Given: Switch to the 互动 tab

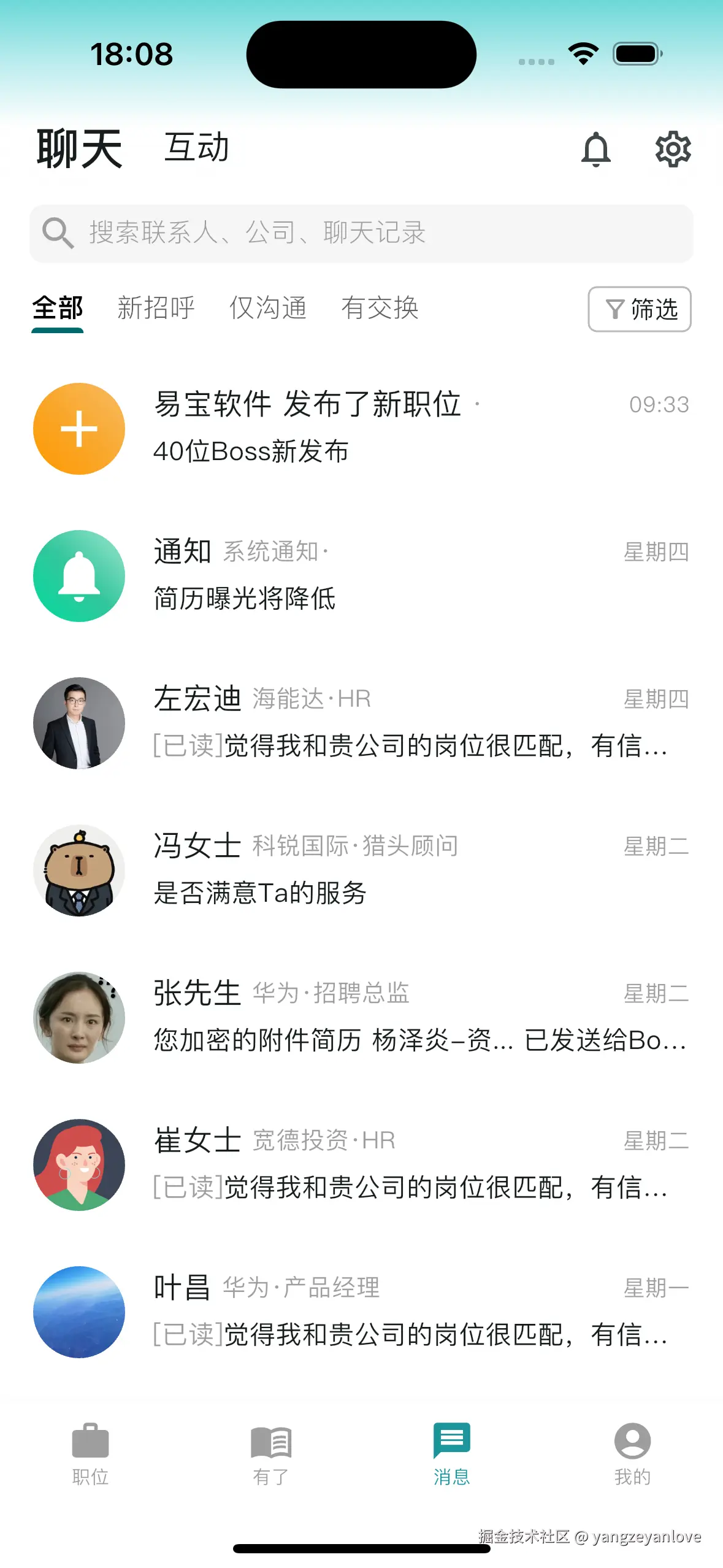Looking at the screenshot, I should pos(196,147).
